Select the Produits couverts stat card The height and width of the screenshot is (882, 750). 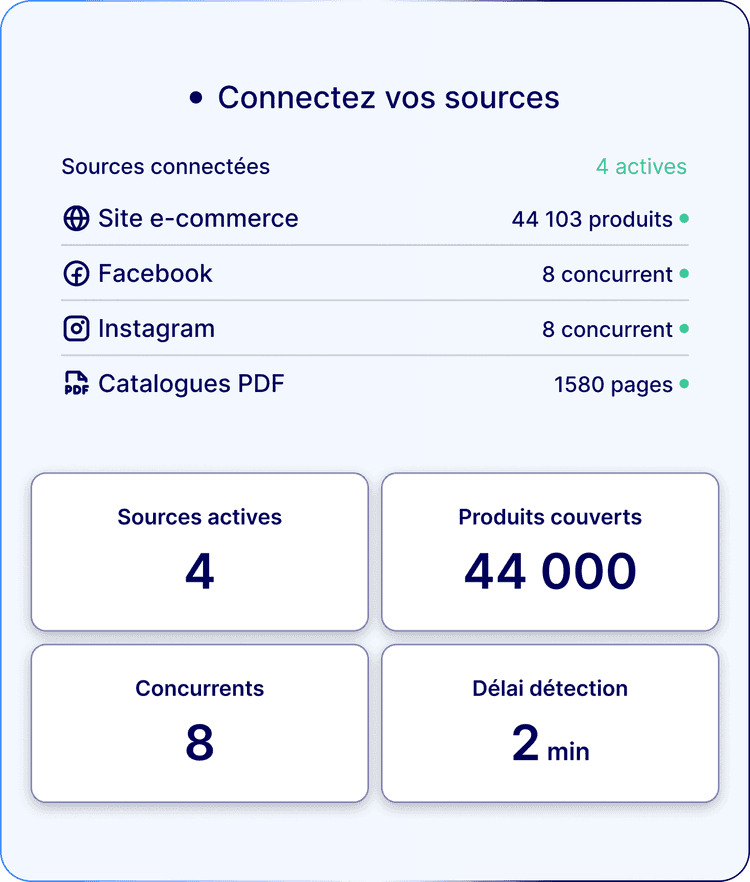(550, 551)
